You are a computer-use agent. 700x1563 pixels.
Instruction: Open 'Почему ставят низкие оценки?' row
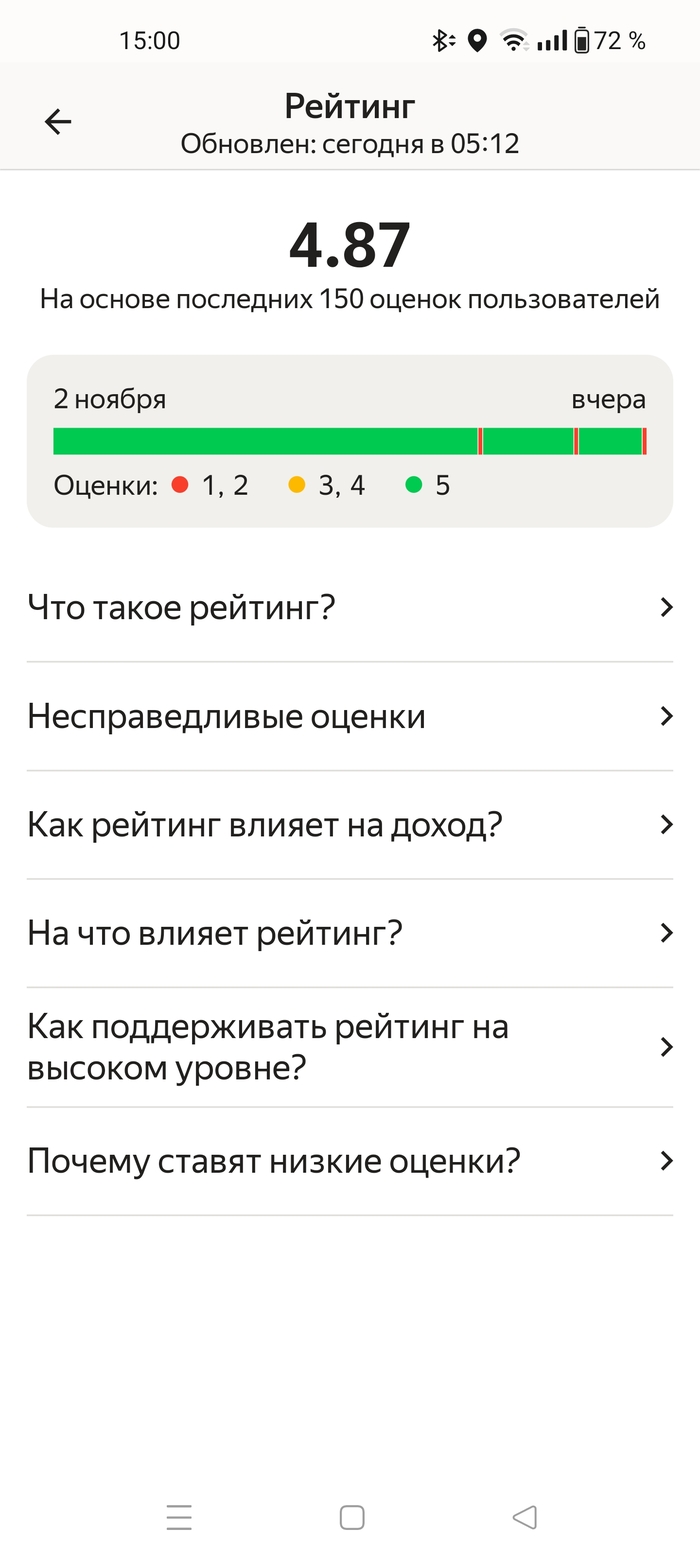point(349,1161)
